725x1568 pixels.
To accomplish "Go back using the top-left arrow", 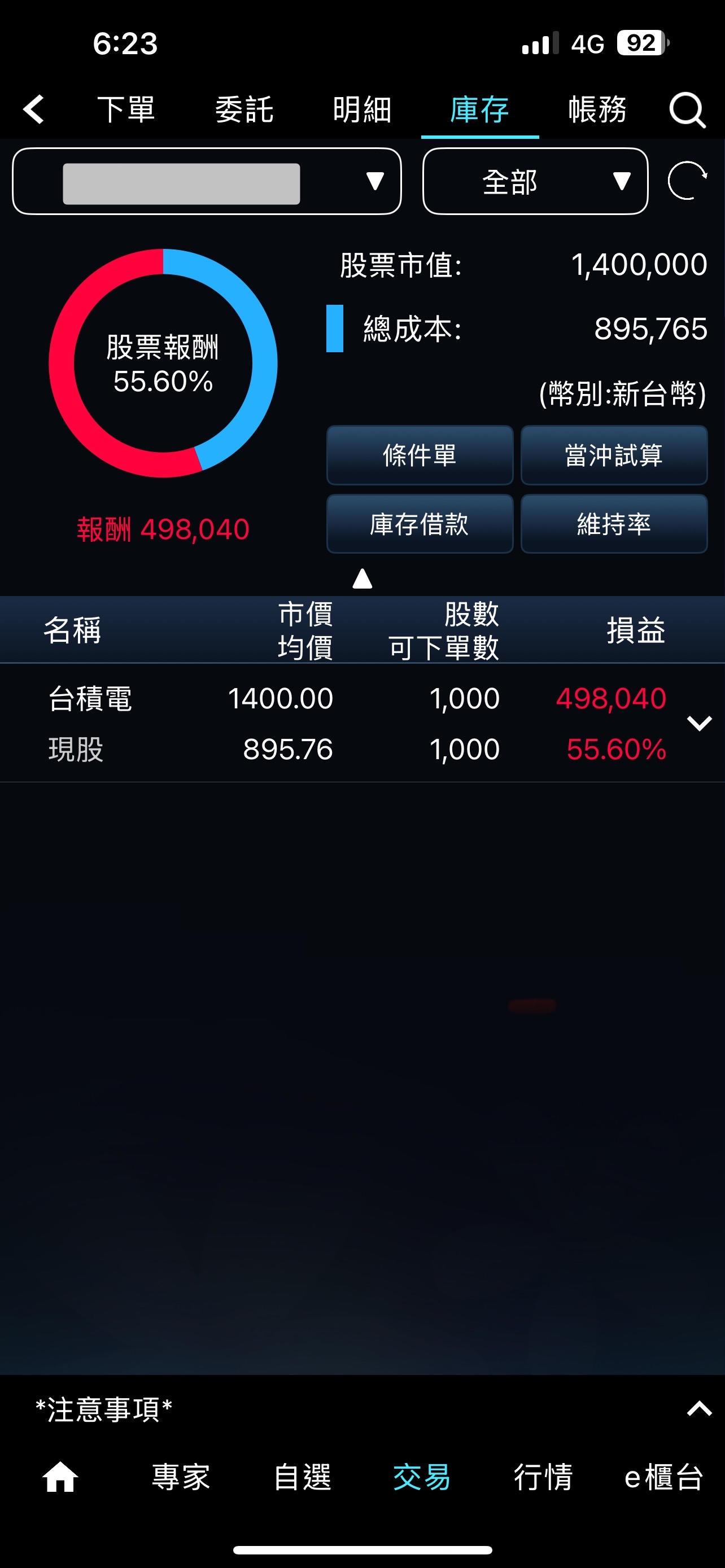I will coord(33,110).
